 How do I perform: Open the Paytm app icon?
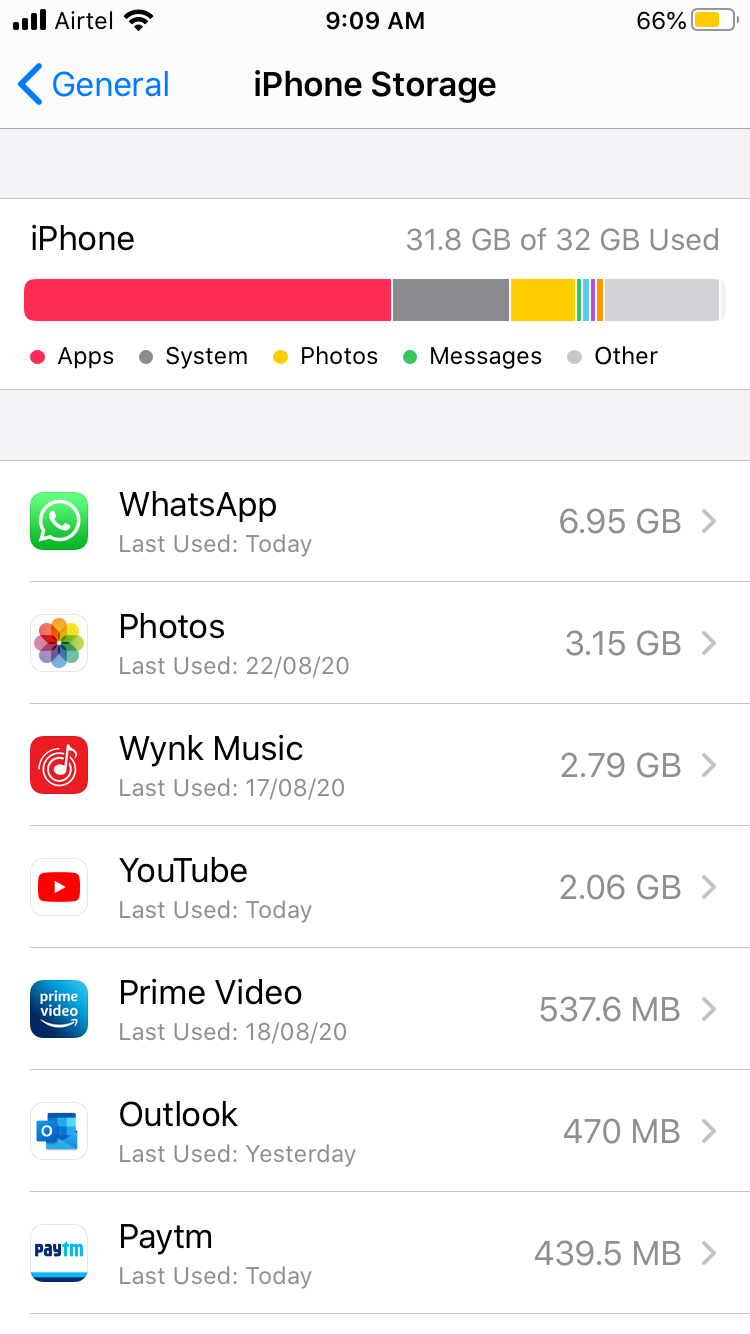pos(58,1253)
